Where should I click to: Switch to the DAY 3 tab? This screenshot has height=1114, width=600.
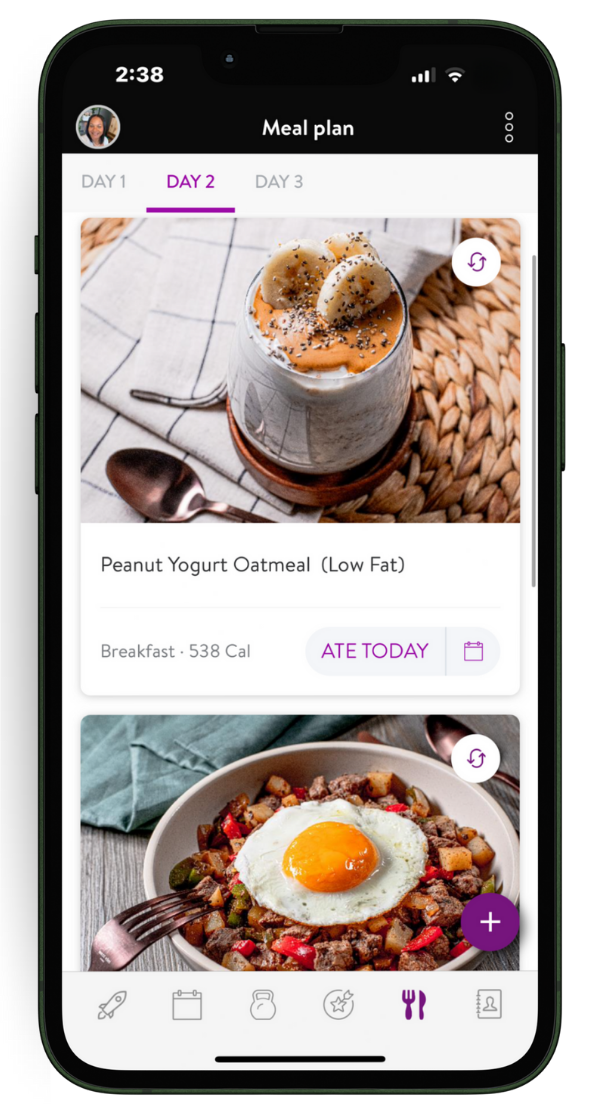click(279, 182)
